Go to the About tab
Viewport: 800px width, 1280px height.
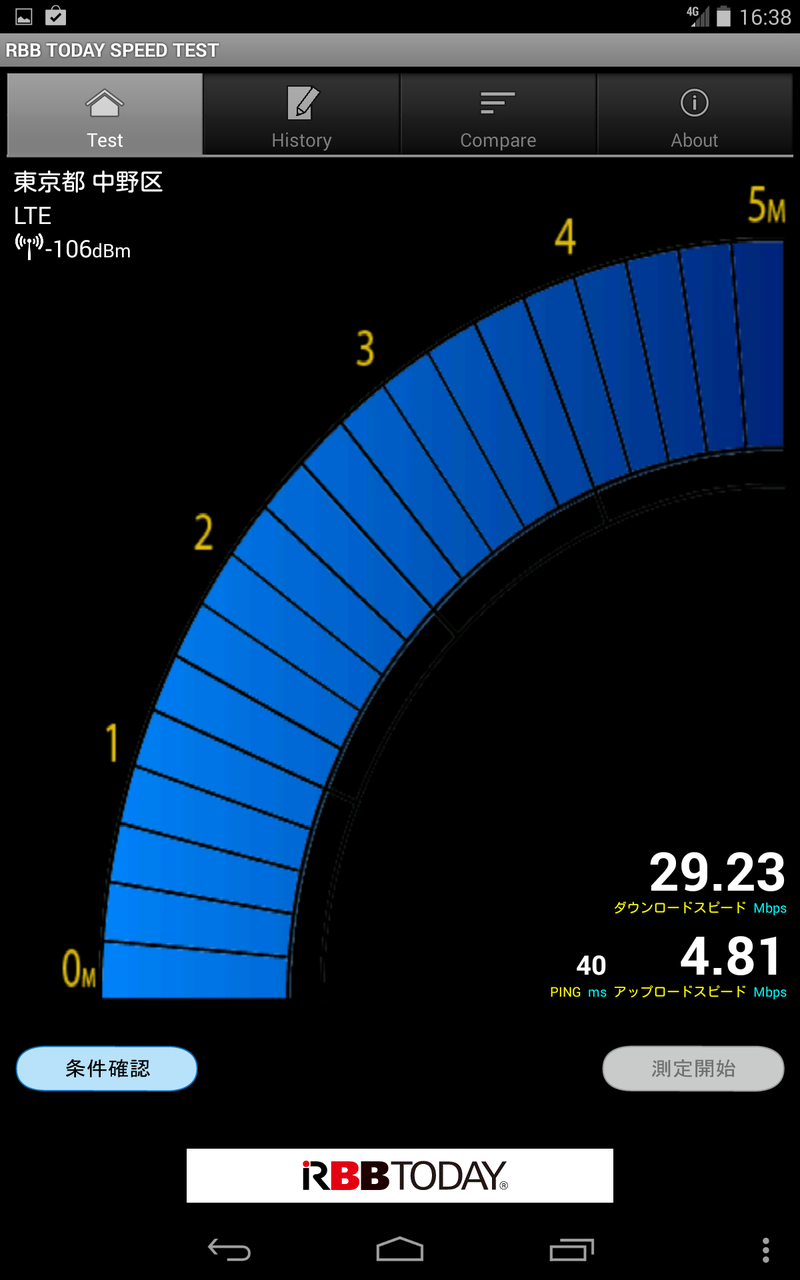(695, 114)
